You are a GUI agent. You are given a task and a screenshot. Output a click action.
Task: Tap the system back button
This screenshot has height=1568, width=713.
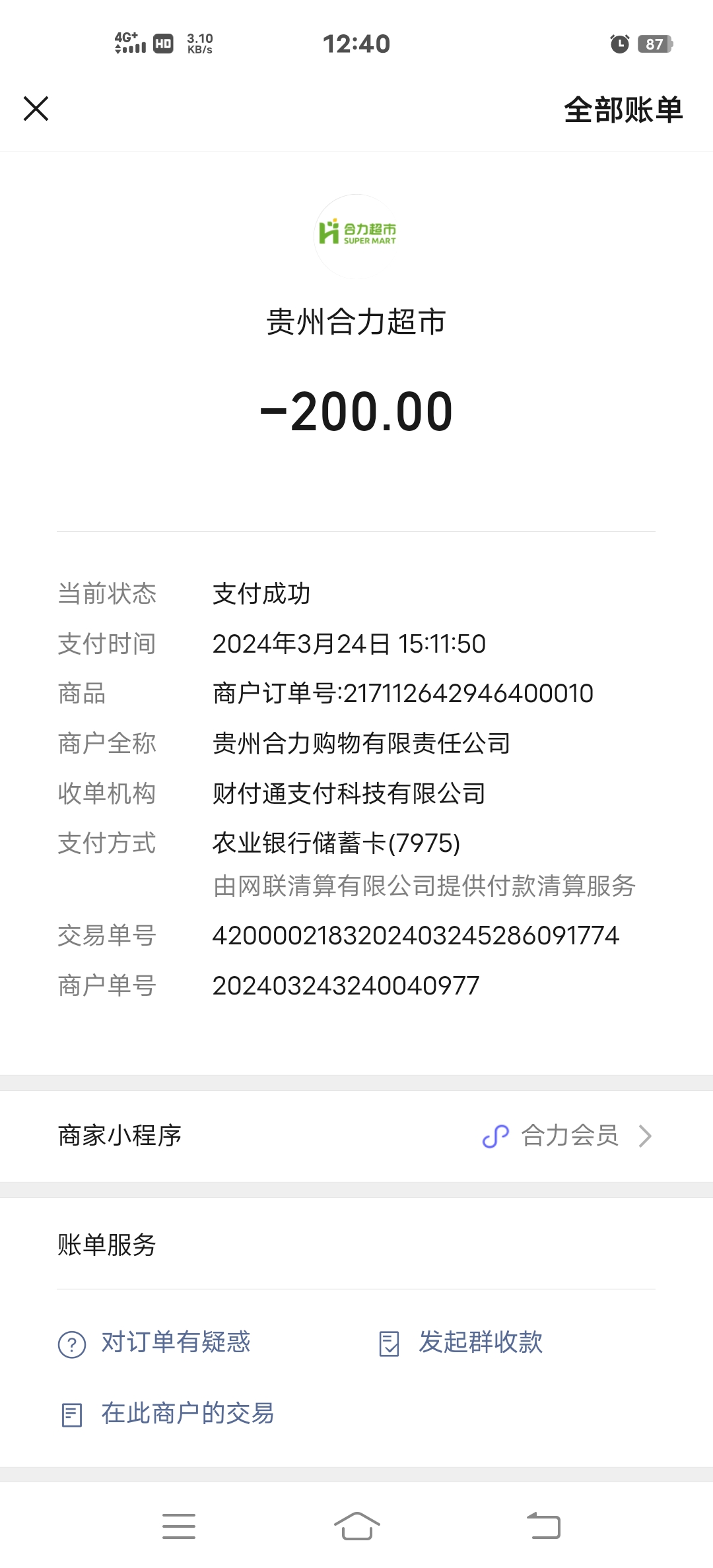click(543, 1526)
